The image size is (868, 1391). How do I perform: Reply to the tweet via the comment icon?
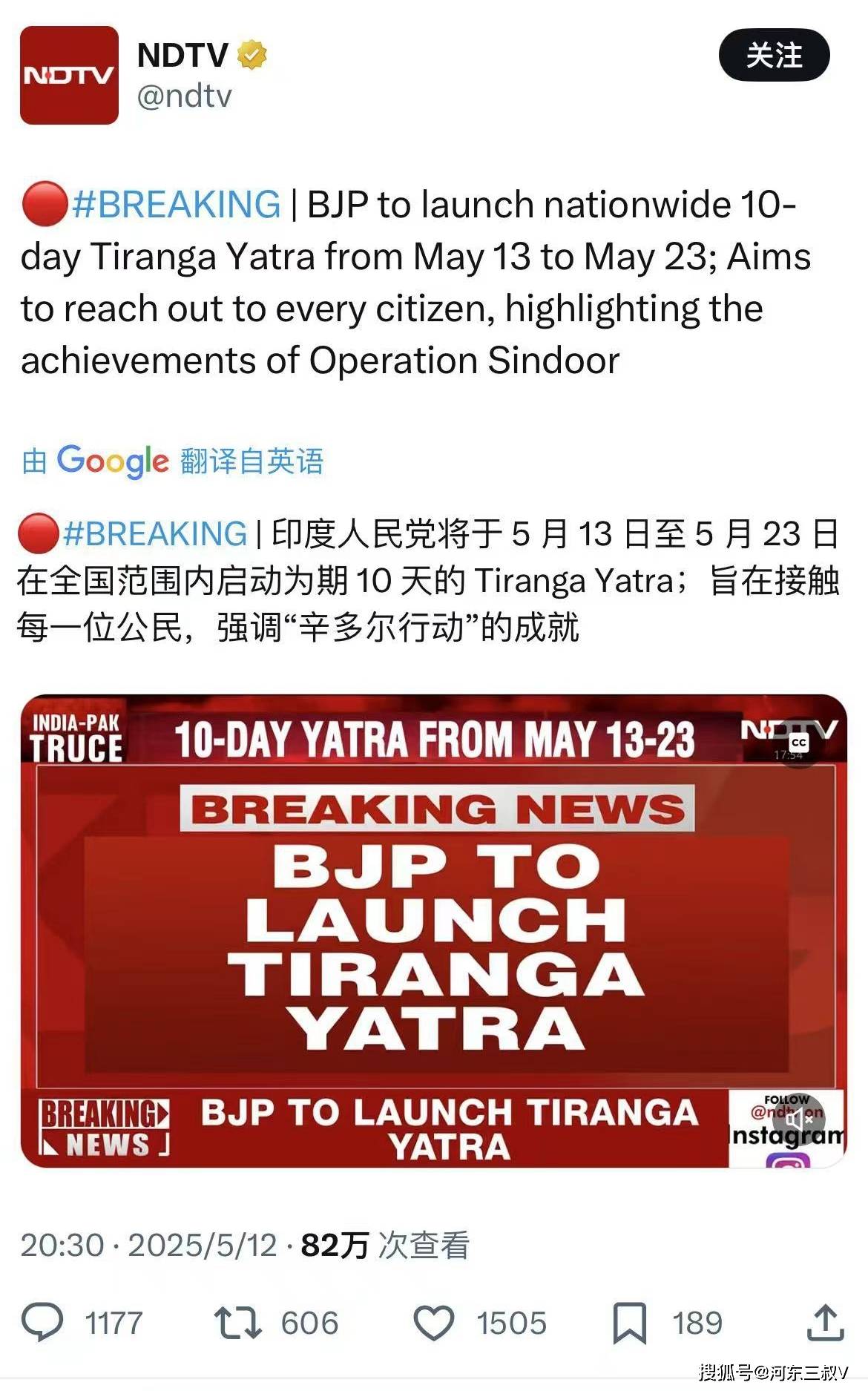point(42,1323)
